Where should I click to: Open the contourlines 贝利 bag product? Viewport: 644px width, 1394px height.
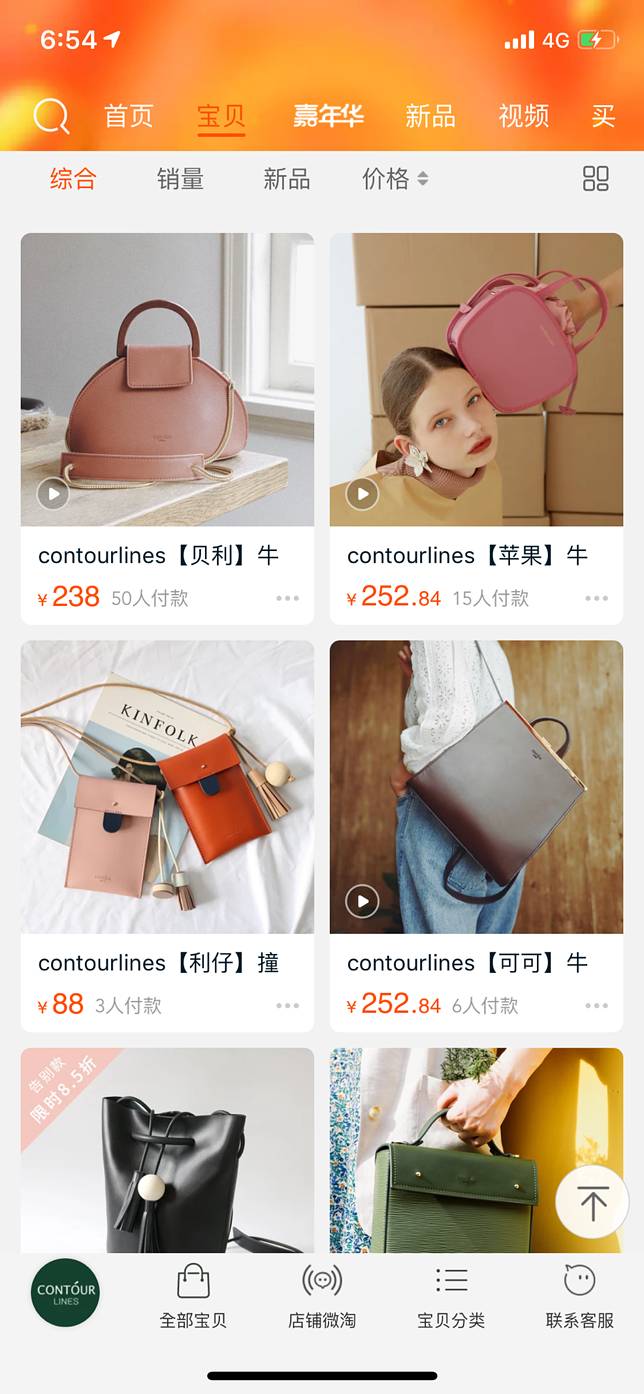[167, 380]
